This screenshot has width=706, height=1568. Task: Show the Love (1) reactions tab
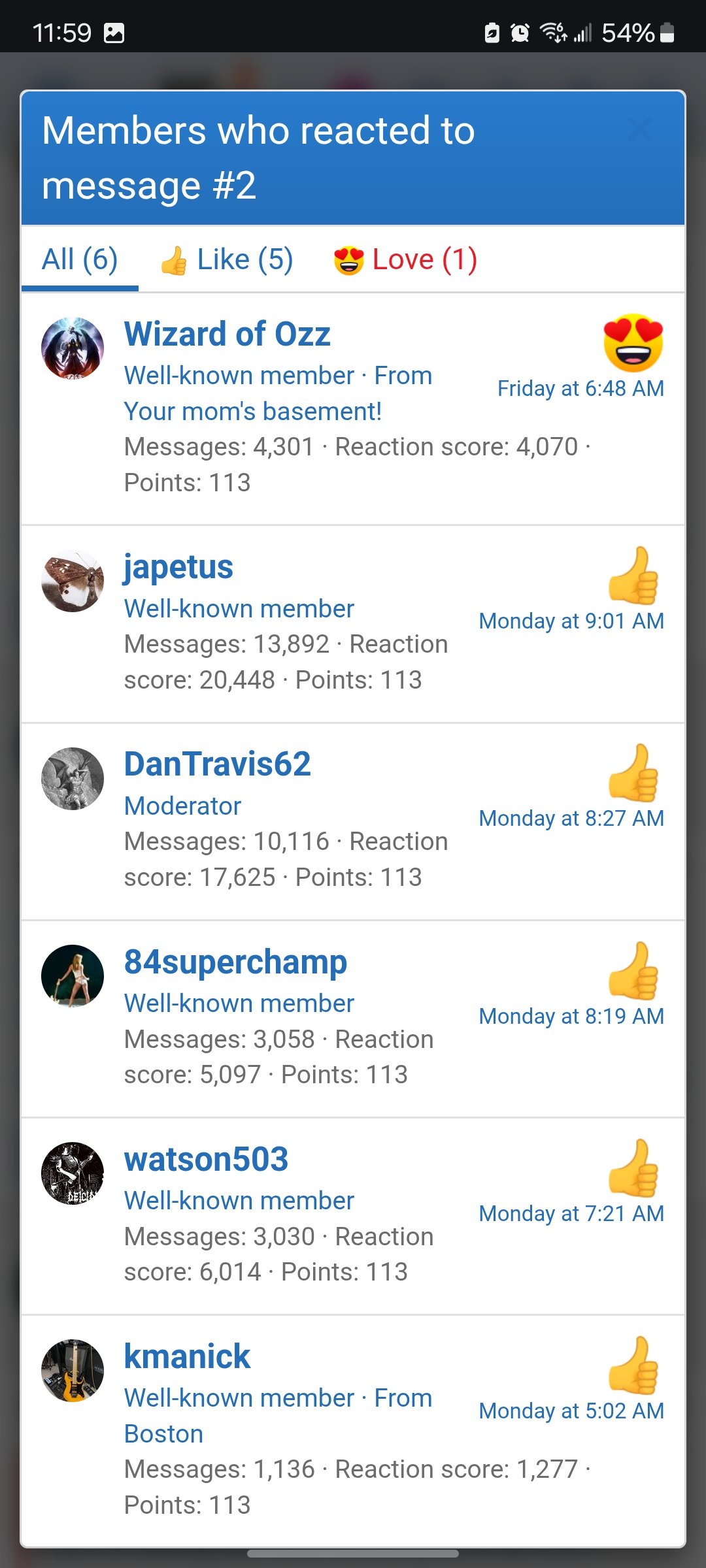[405, 260]
